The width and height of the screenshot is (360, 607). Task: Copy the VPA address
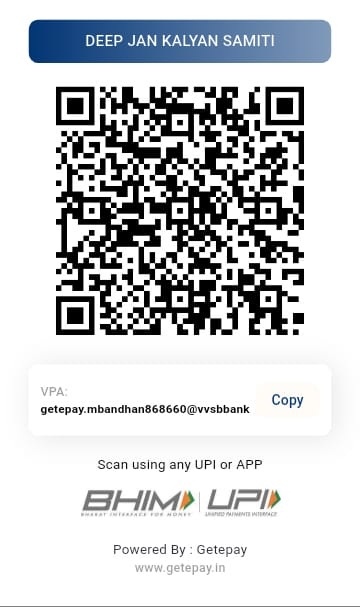click(287, 400)
